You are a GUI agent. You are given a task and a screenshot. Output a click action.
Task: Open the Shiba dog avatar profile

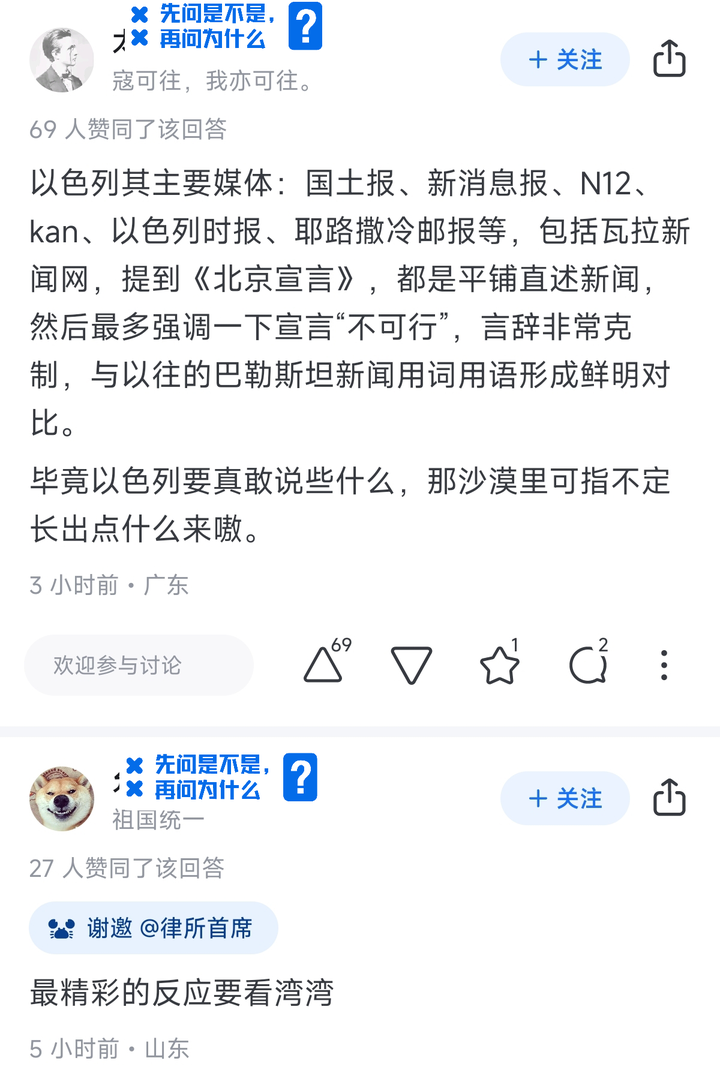[x=62, y=798]
